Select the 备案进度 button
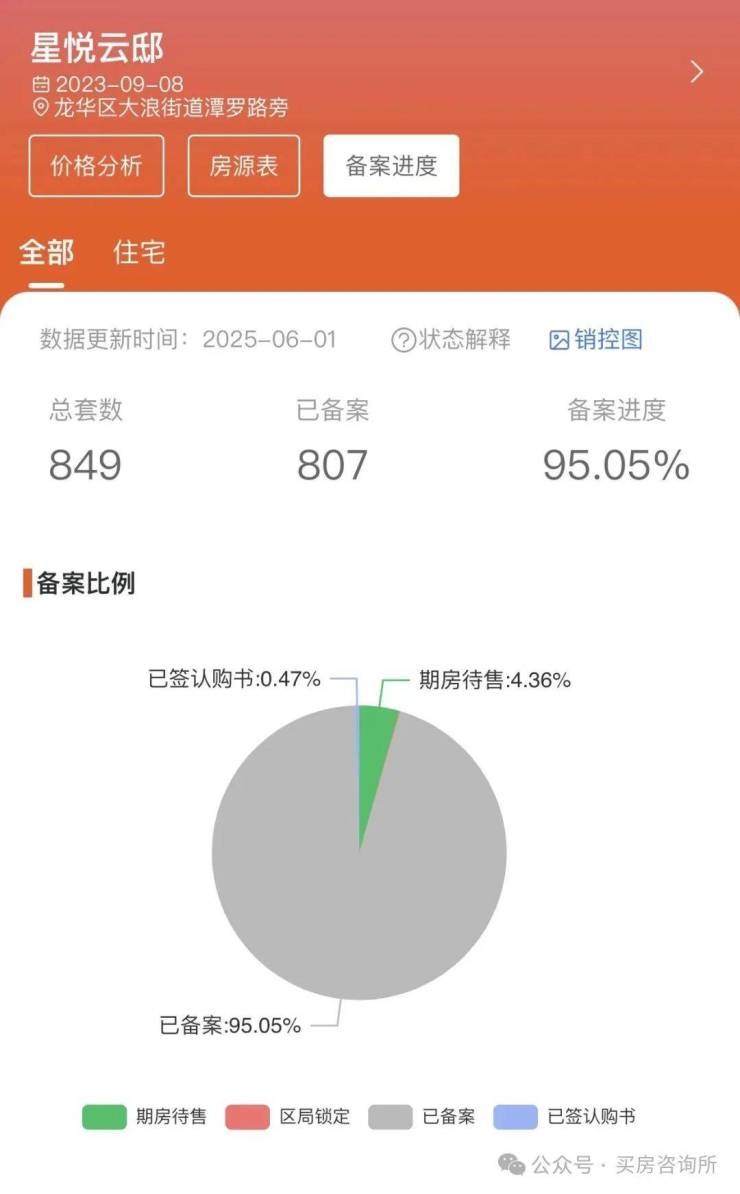 click(x=391, y=166)
